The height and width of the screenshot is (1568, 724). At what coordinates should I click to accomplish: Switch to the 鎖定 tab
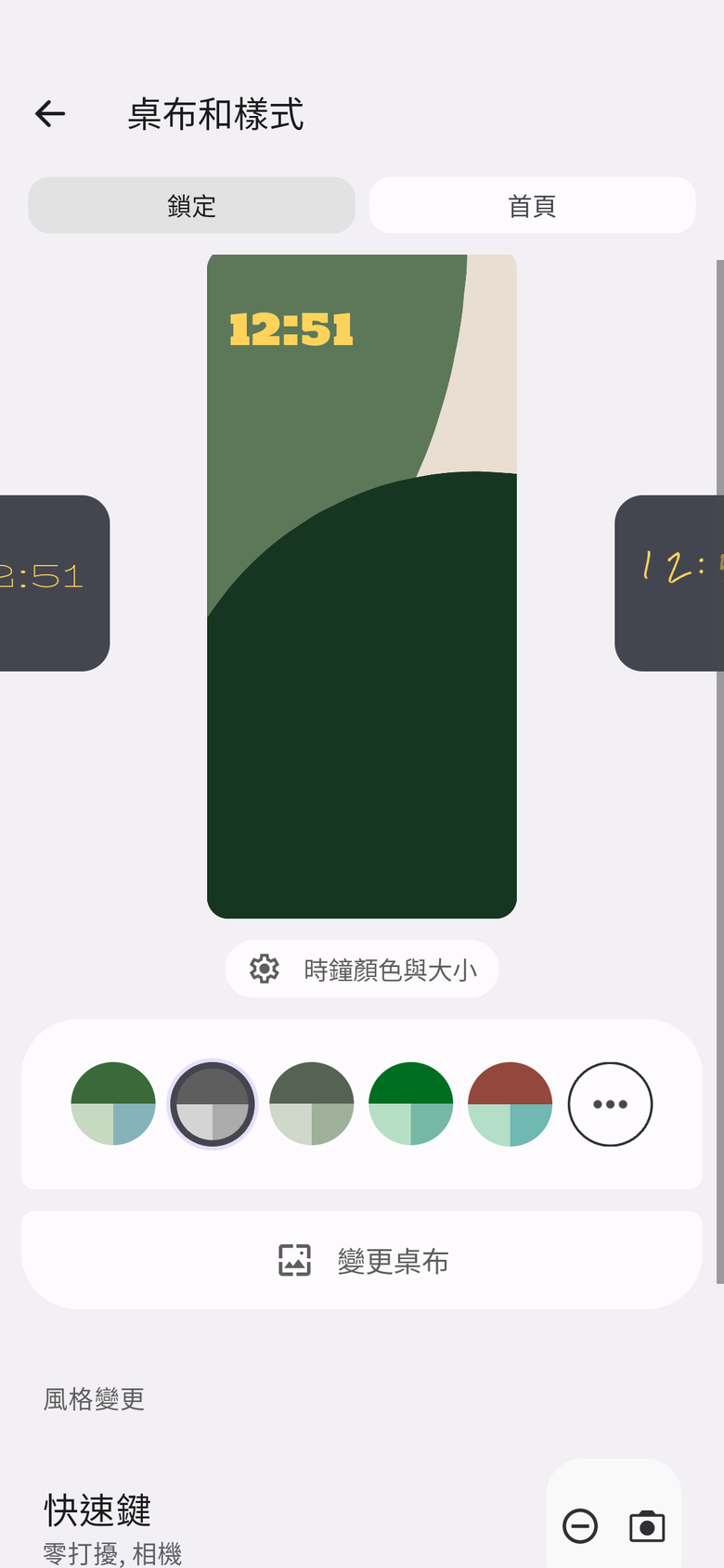click(191, 205)
